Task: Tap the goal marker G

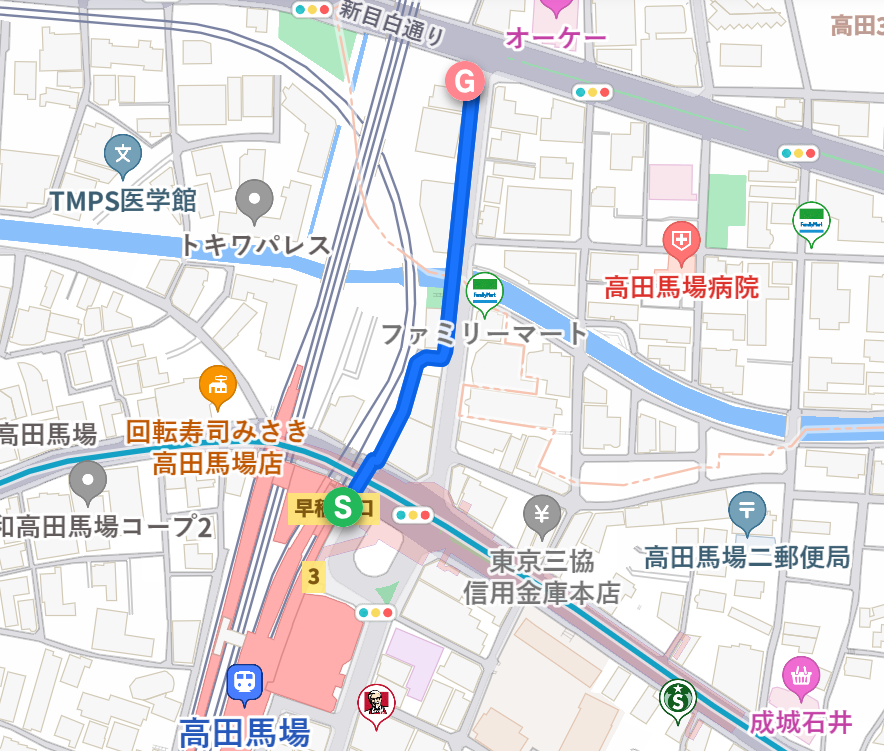Action: [464, 80]
